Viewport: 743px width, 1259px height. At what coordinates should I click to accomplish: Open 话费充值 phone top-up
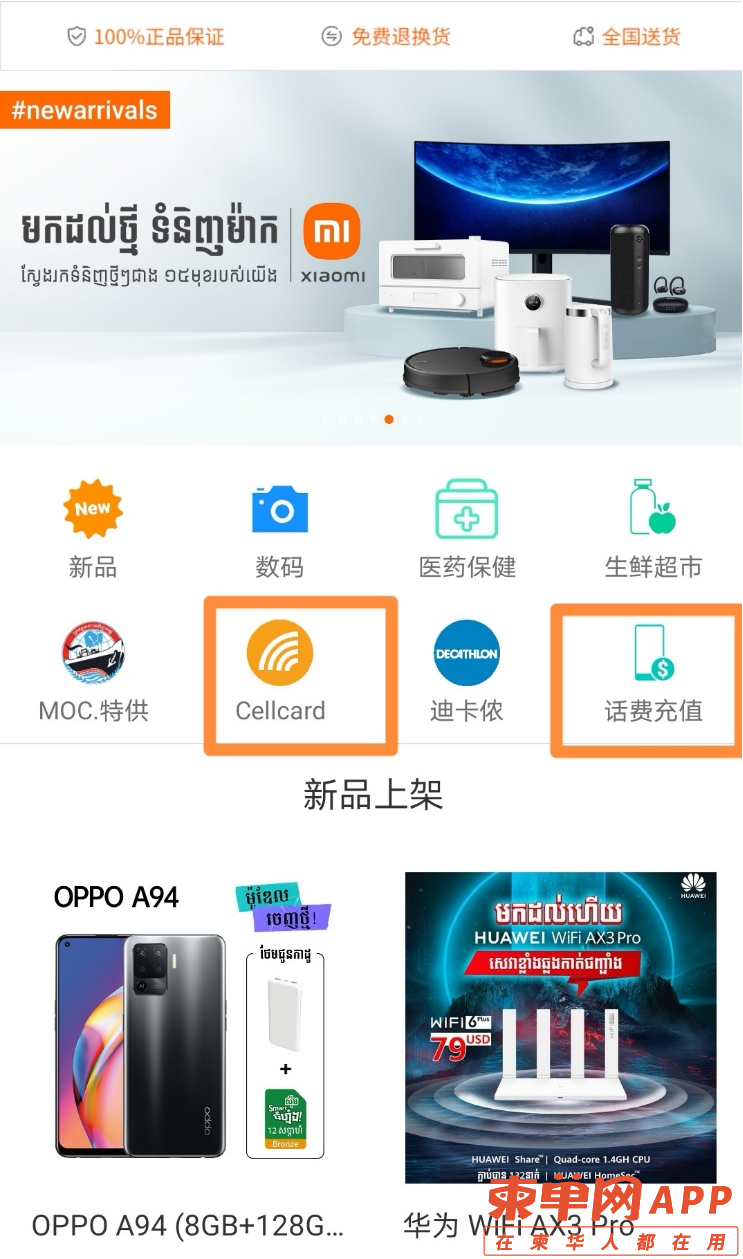click(653, 672)
